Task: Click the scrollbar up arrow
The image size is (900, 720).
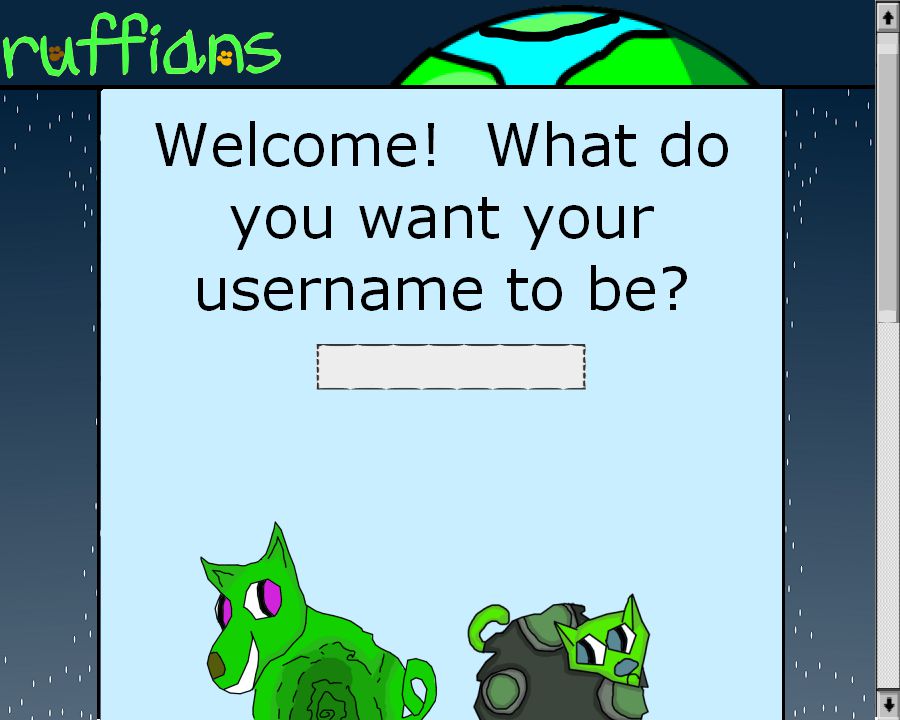Action: (888, 17)
